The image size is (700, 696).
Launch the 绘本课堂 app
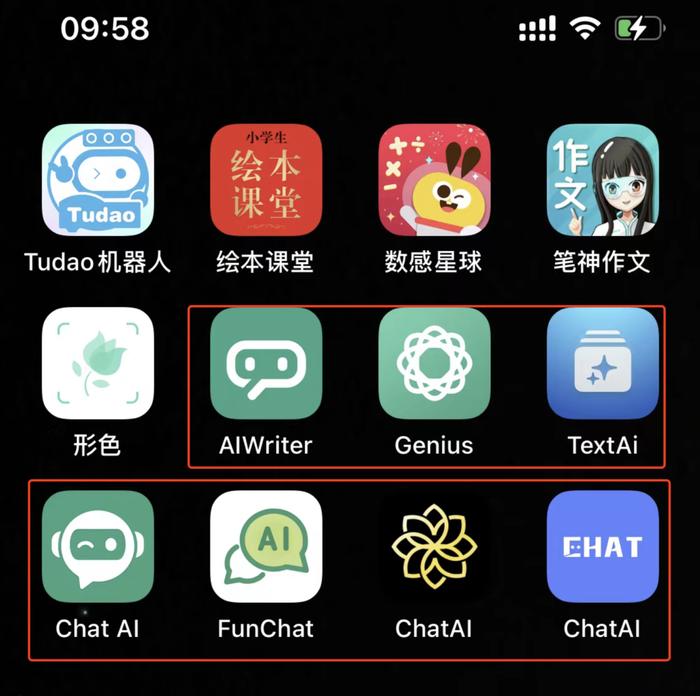(266, 180)
